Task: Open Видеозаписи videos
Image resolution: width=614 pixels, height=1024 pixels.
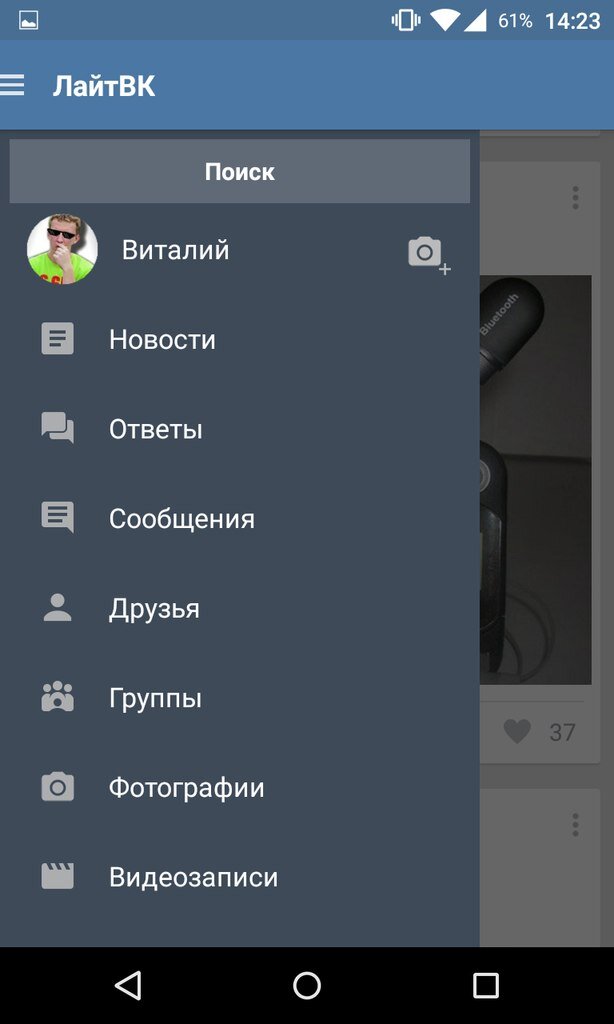Action: point(193,878)
